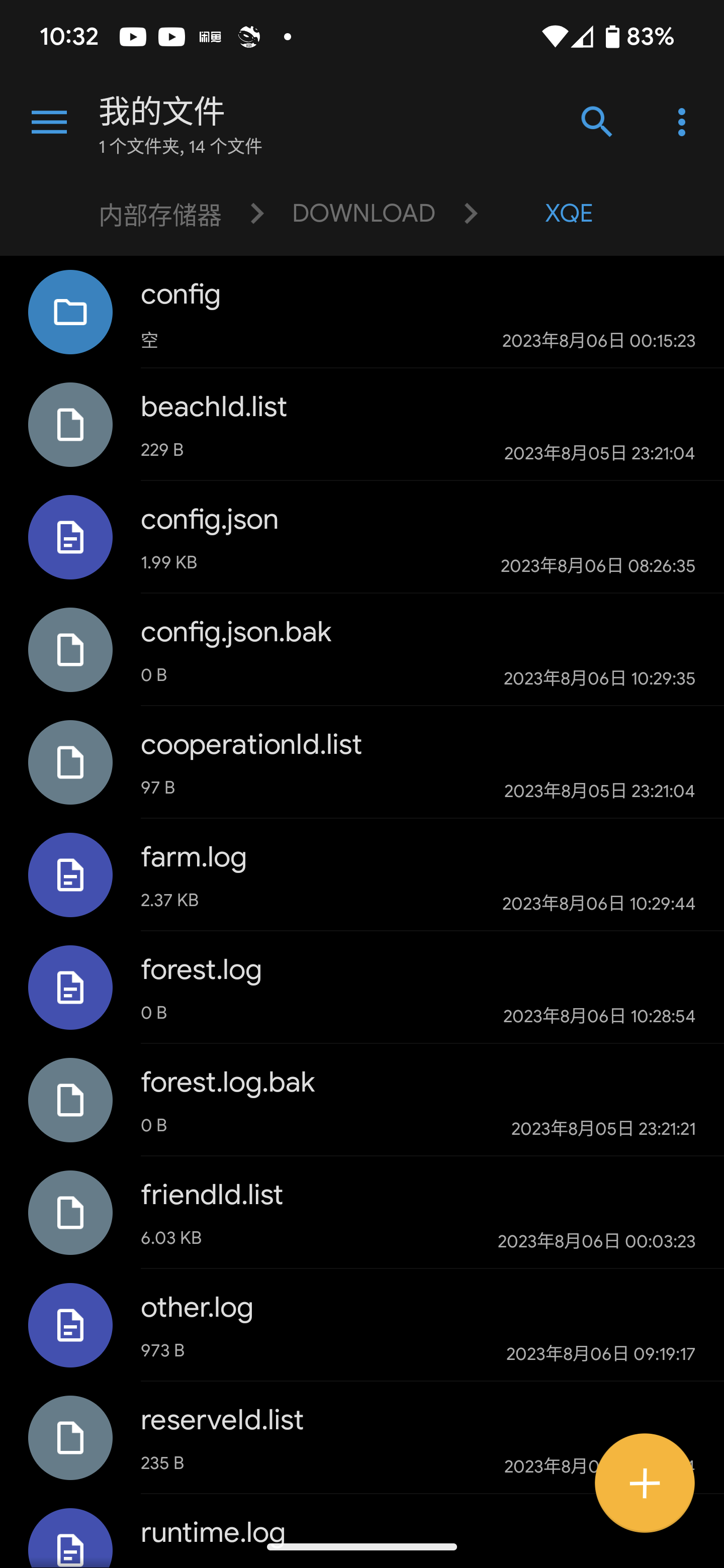724x1568 pixels.
Task: Click the farm.log document icon
Action: click(70, 874)
